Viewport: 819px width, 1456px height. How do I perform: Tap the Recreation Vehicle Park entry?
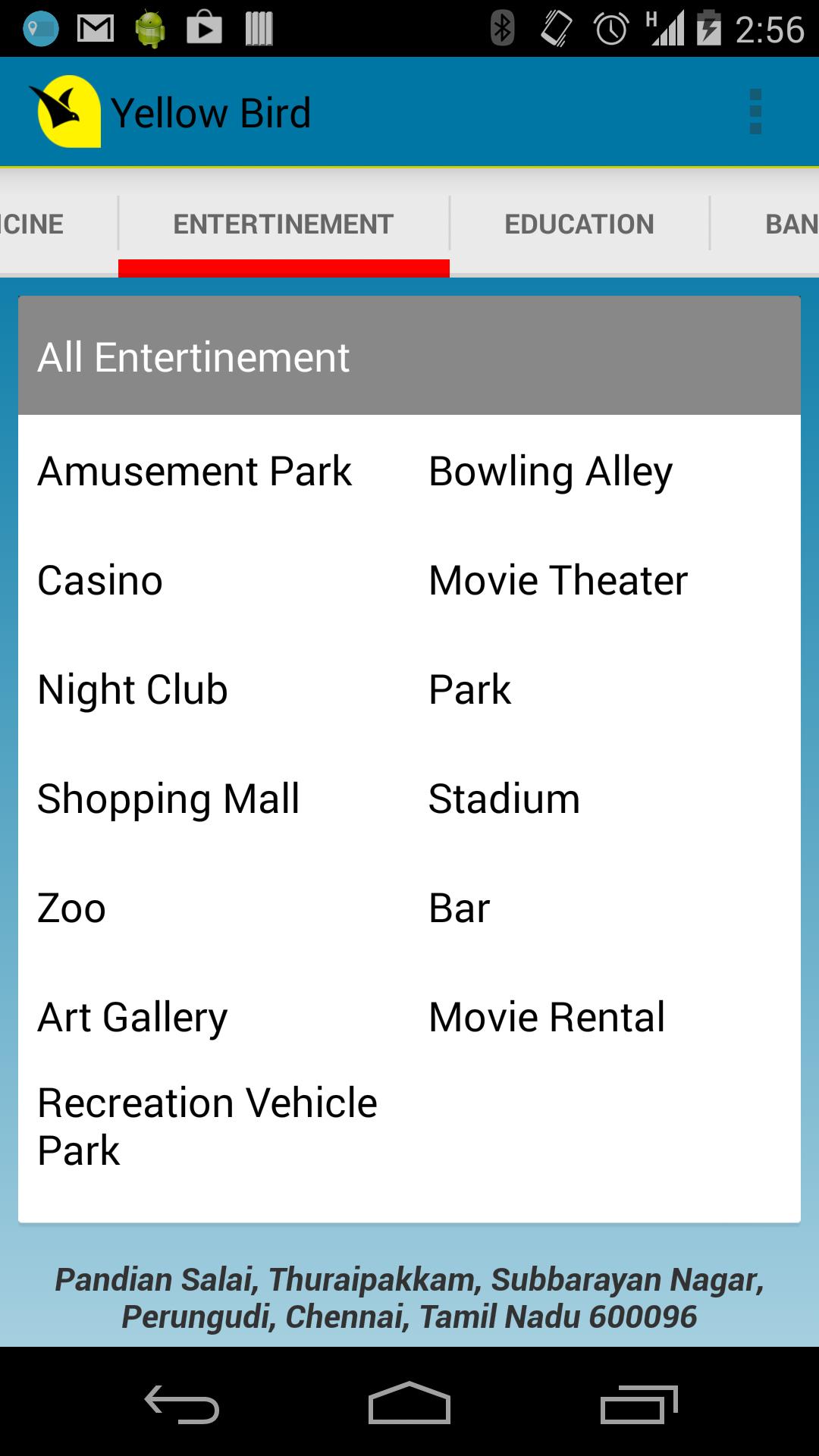tap(206, 1126)
